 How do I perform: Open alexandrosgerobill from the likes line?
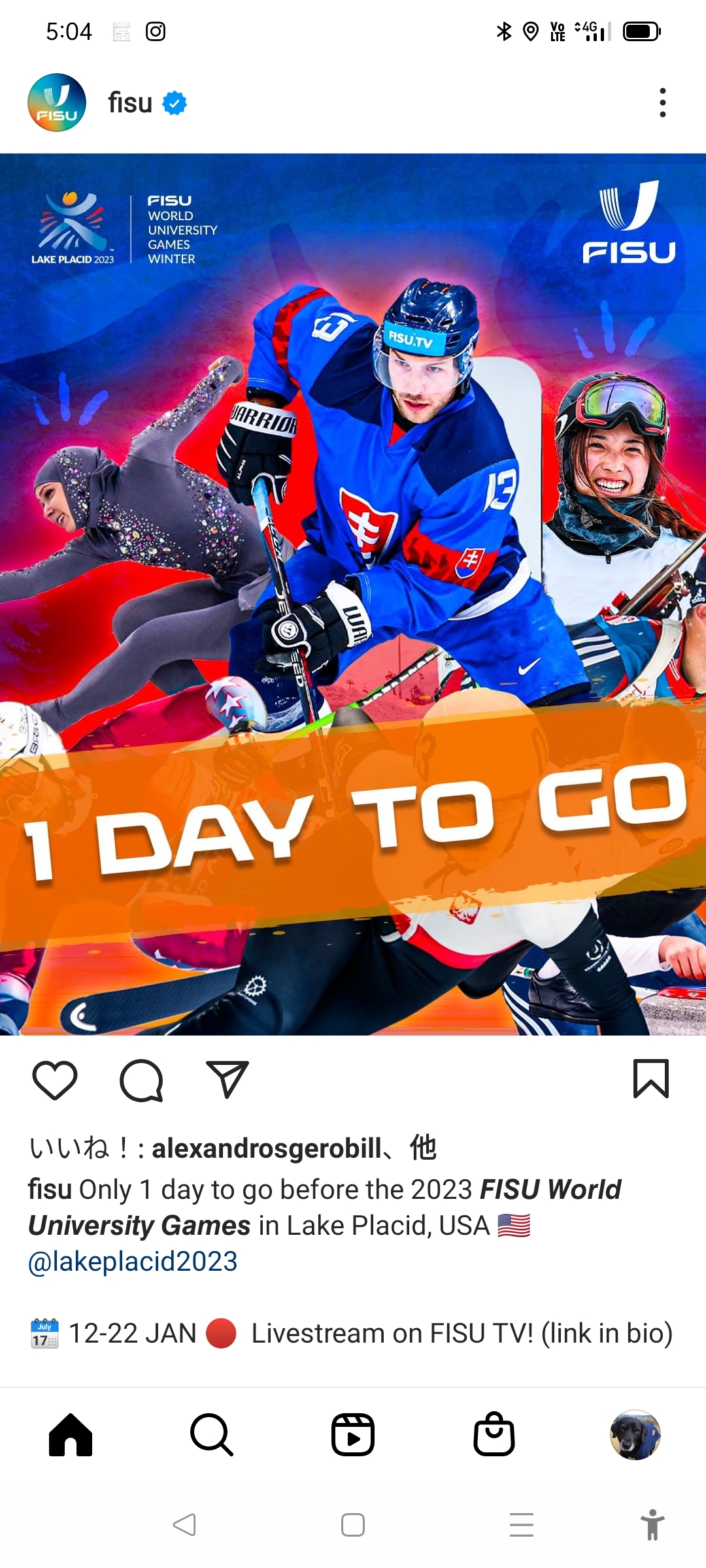coord(267,1148)
